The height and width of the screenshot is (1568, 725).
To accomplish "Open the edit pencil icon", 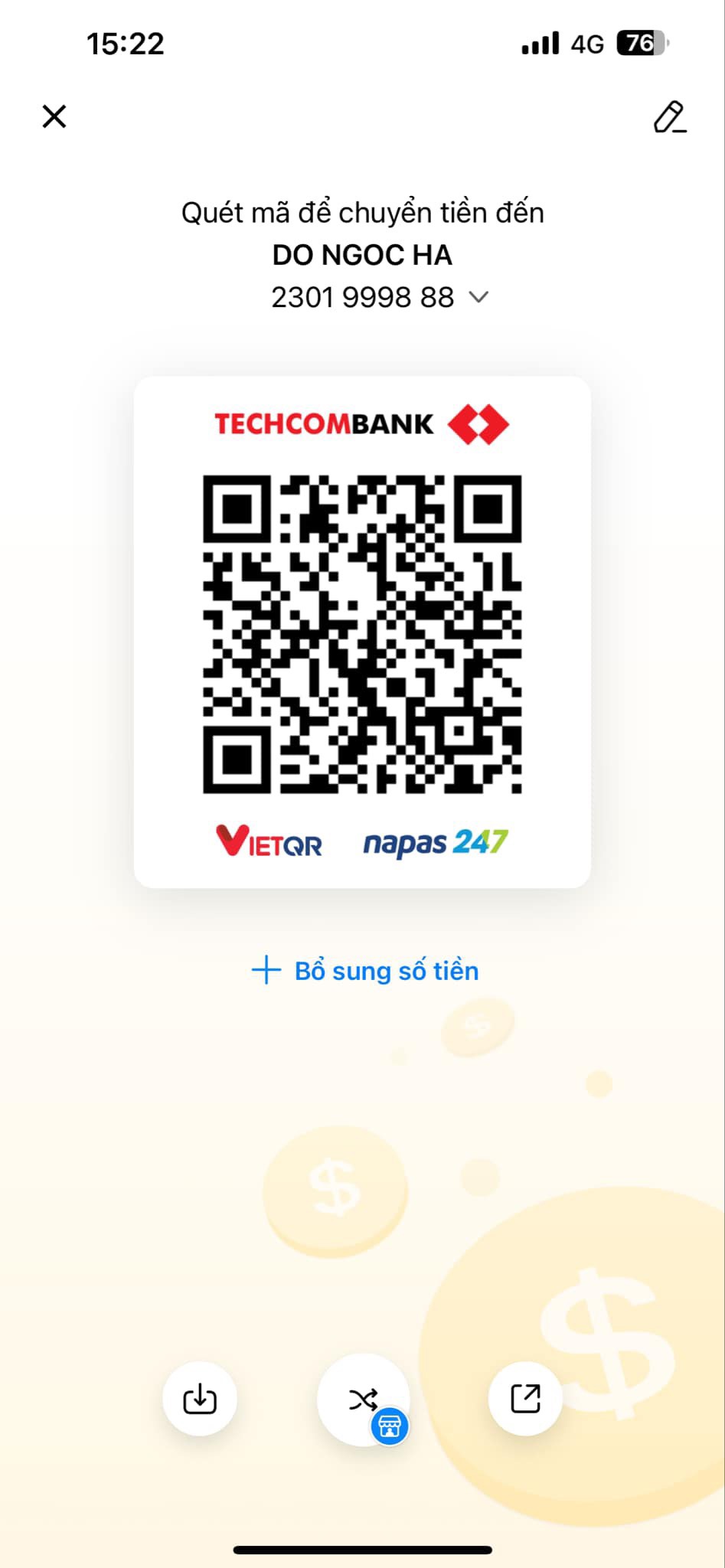I will click(x=670, y=117).
